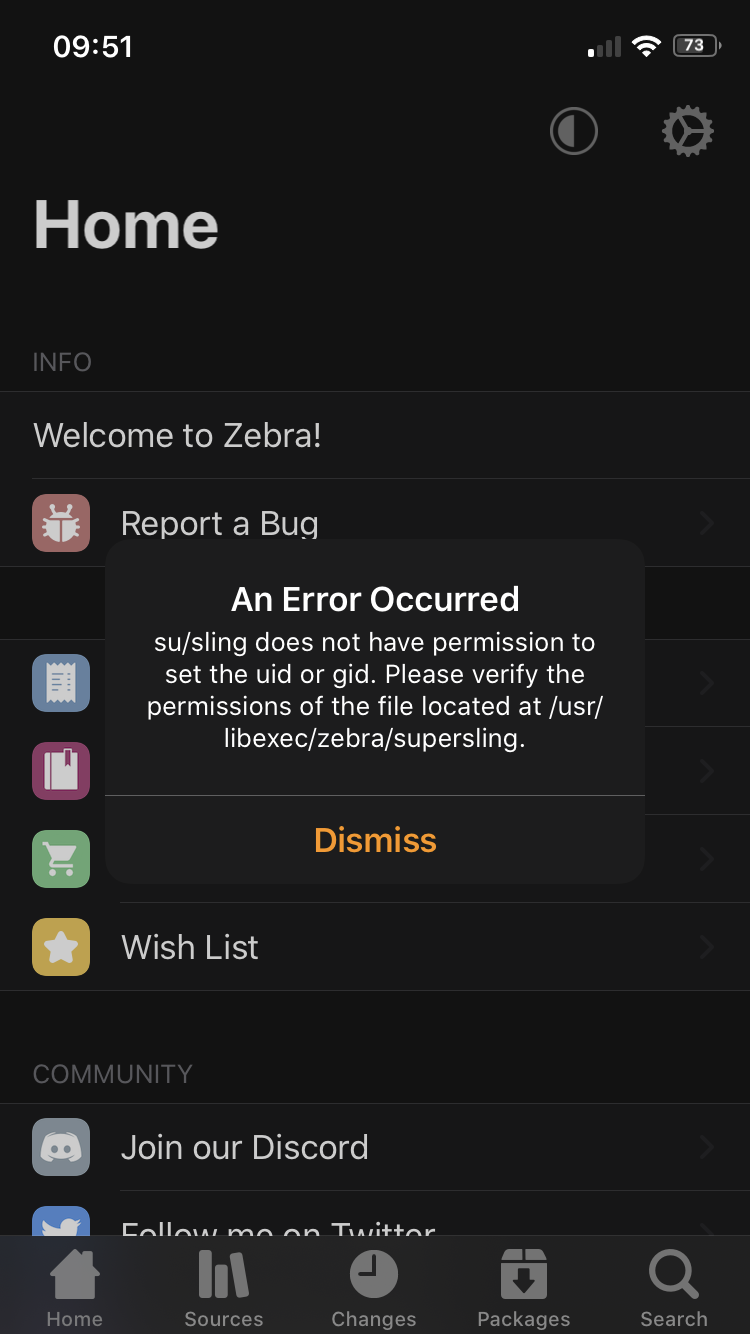
Task: Switch to the Packages tab
Action: click(524, 1288)
